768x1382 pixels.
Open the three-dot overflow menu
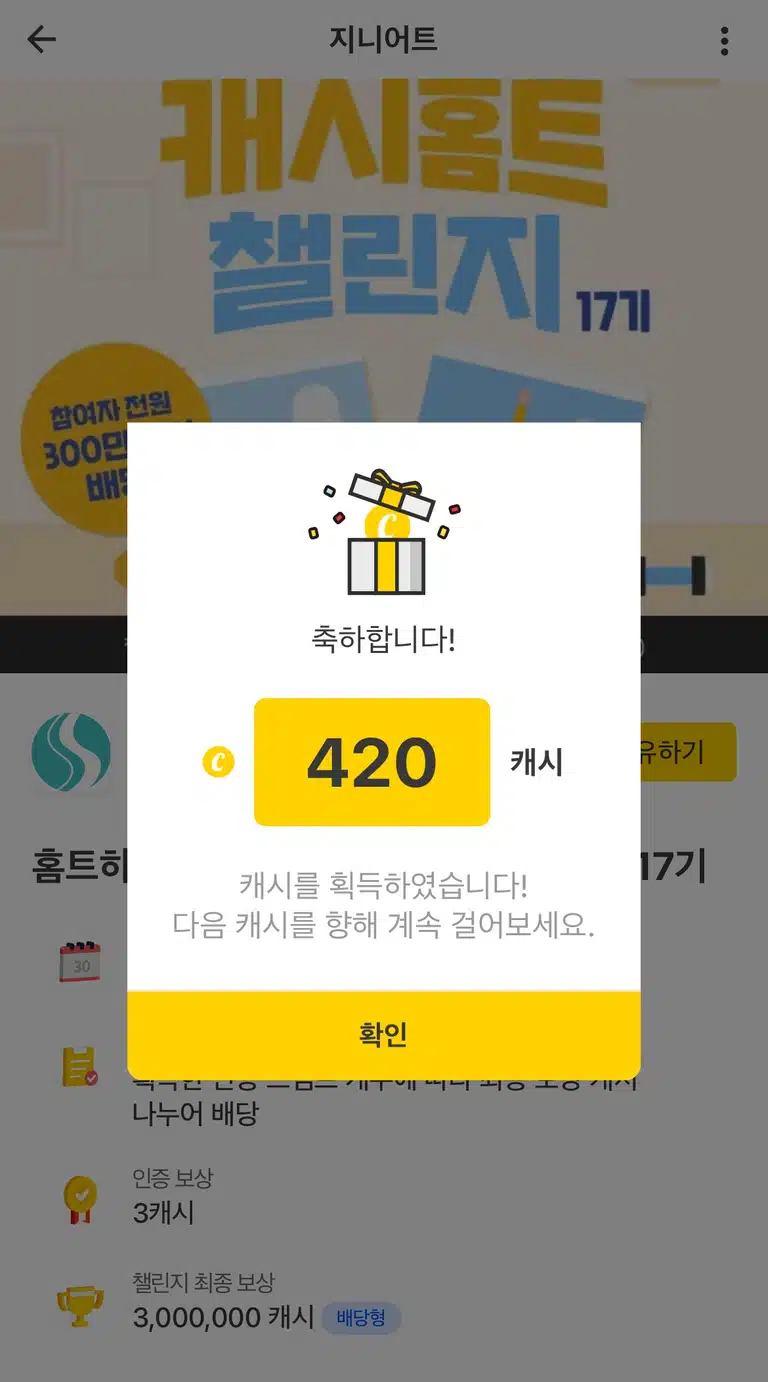724,41
